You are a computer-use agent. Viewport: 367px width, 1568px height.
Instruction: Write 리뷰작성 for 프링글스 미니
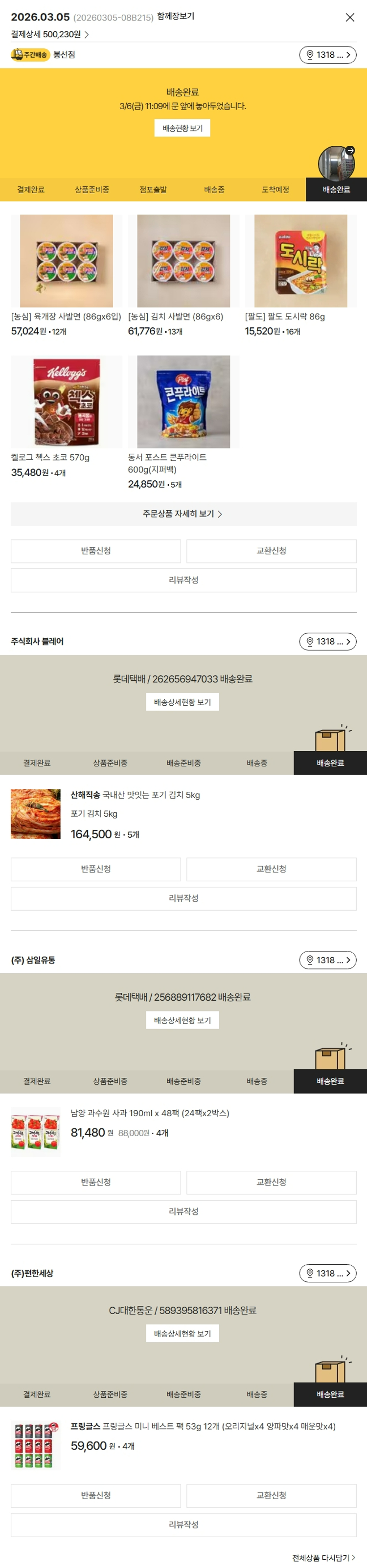coord(183,1525)
